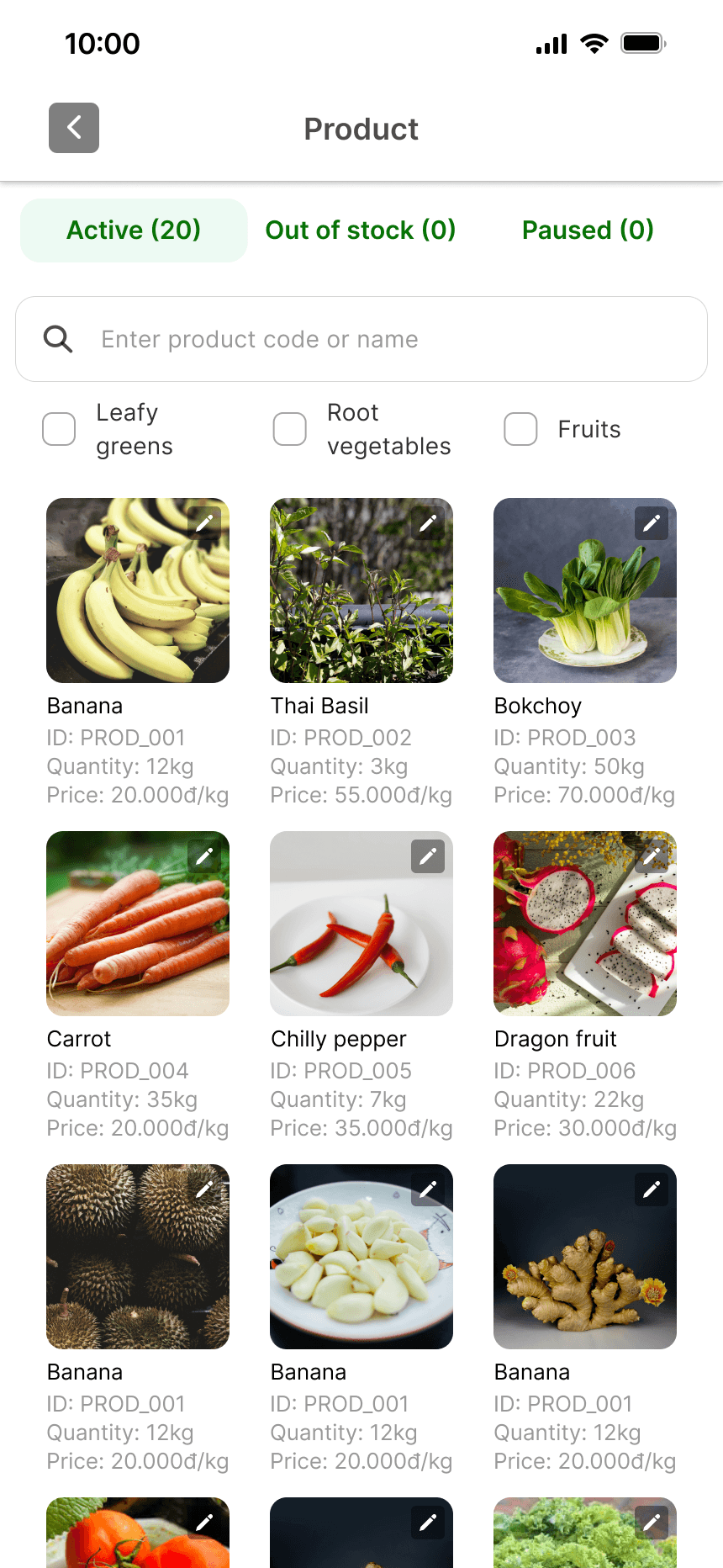Edit the Bokchoy product
The width and height of the screenshot is (723, 1568).
coord(652,523)
